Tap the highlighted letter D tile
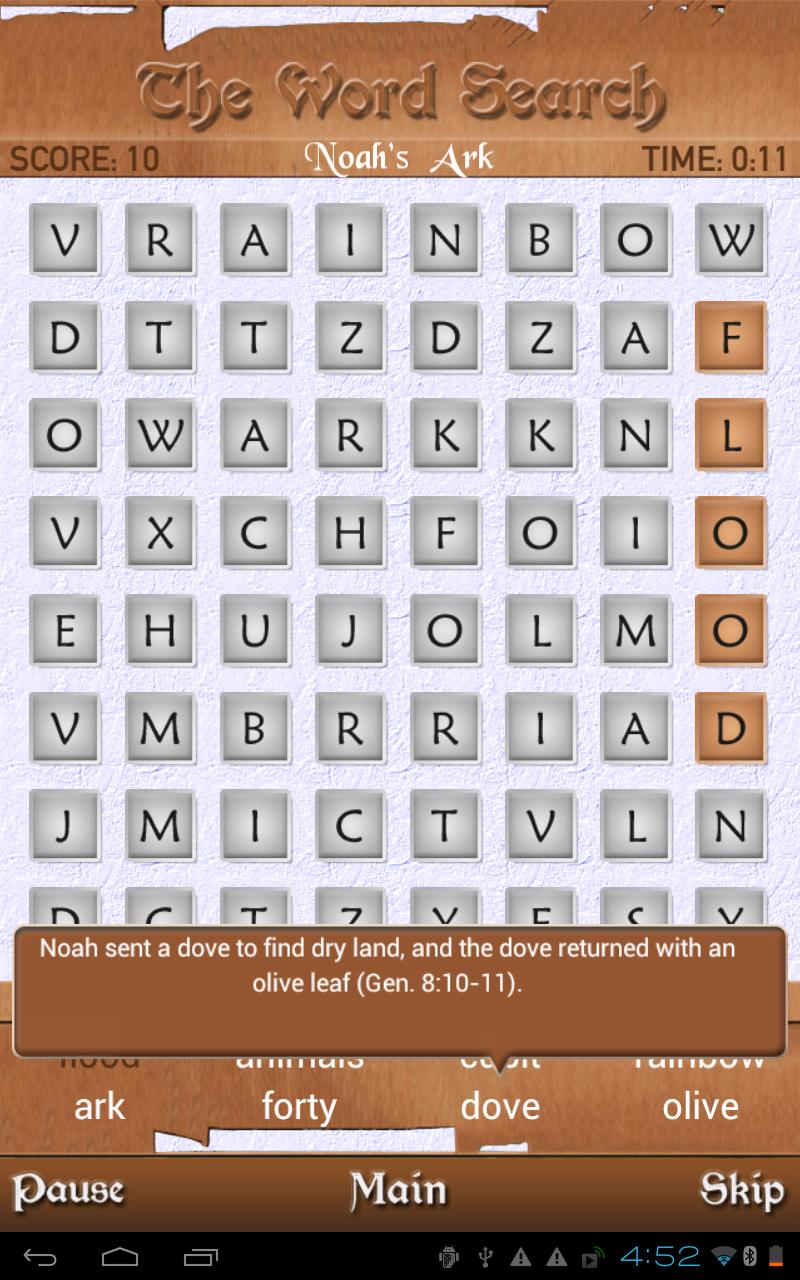The height and width of the screenshot is (1280, 800). tap(730, 729)
